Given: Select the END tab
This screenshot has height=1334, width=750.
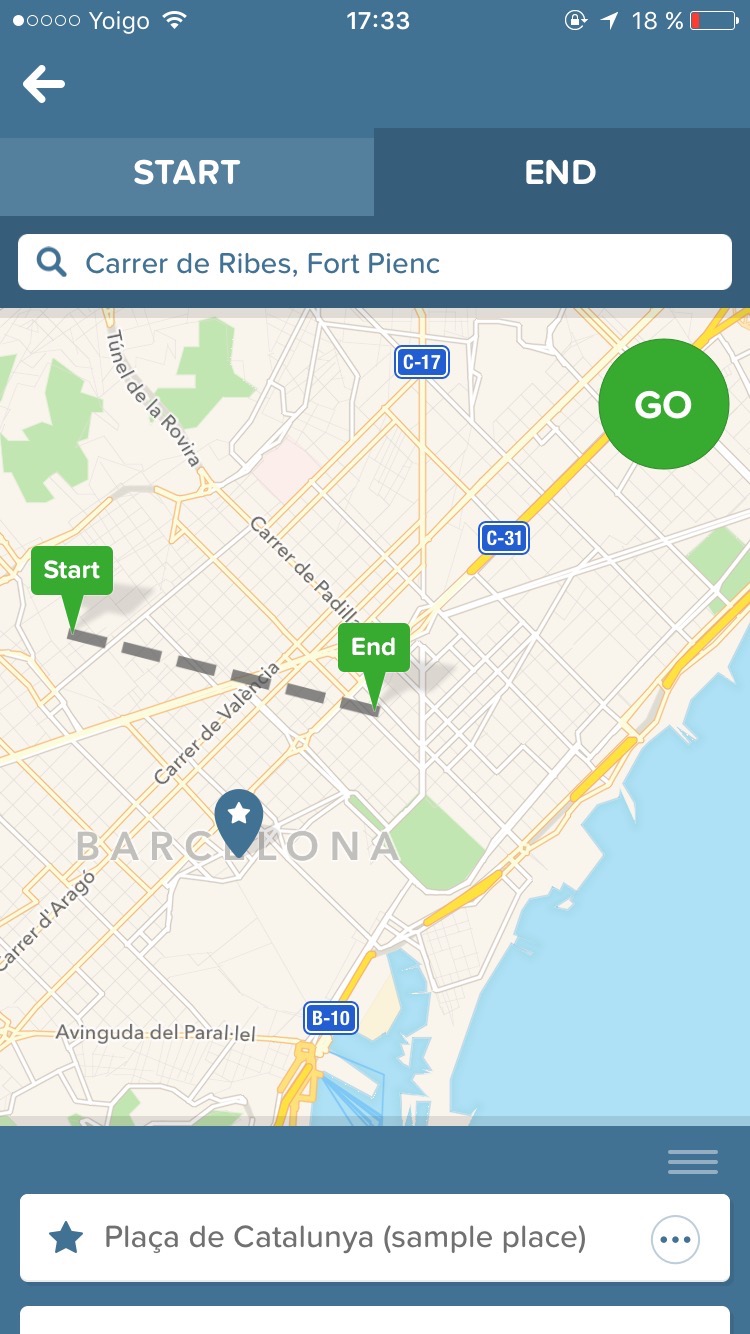Looking at the screenshot, I should 561,172.
